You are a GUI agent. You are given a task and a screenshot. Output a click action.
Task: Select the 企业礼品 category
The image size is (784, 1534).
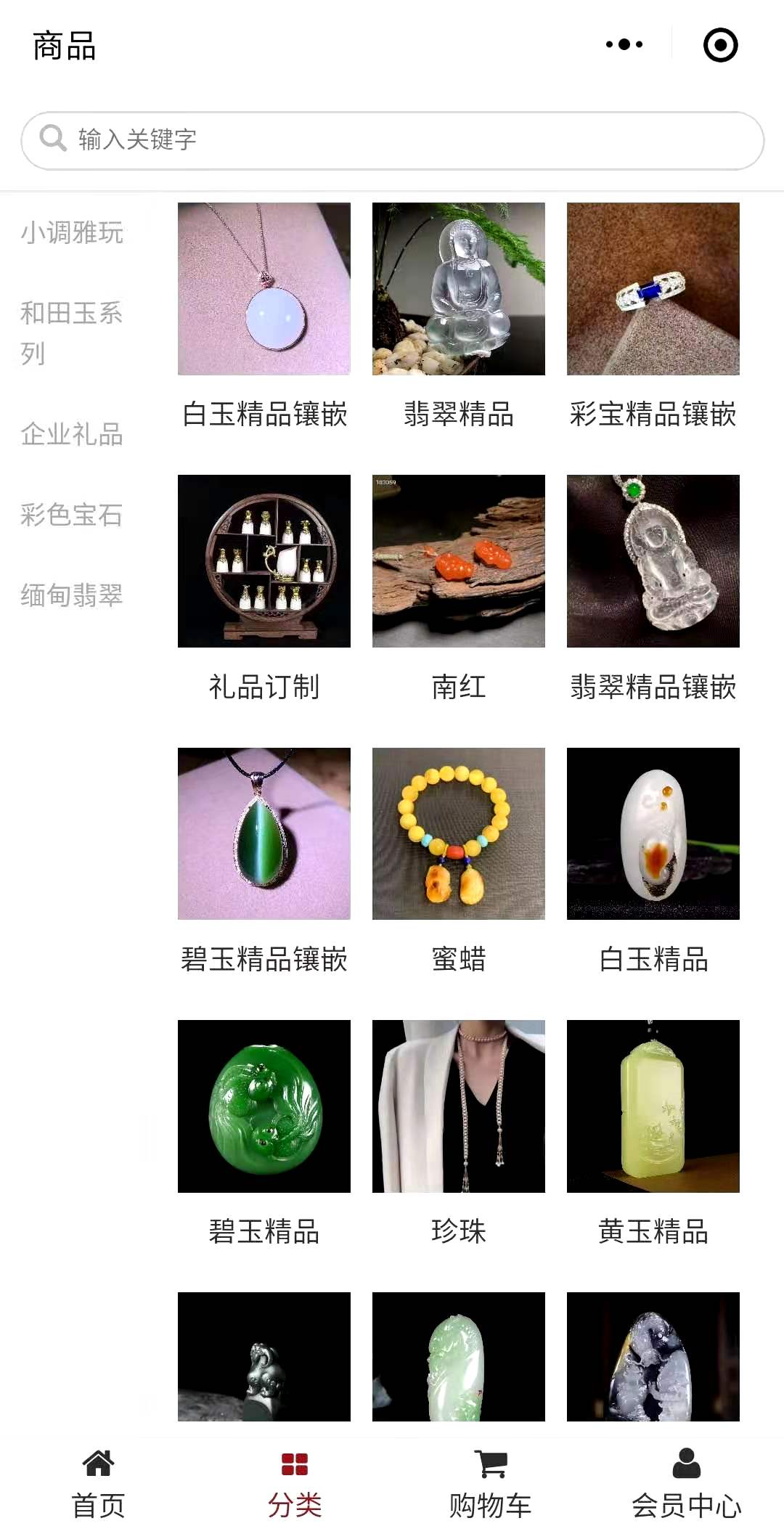pos(72,434)
